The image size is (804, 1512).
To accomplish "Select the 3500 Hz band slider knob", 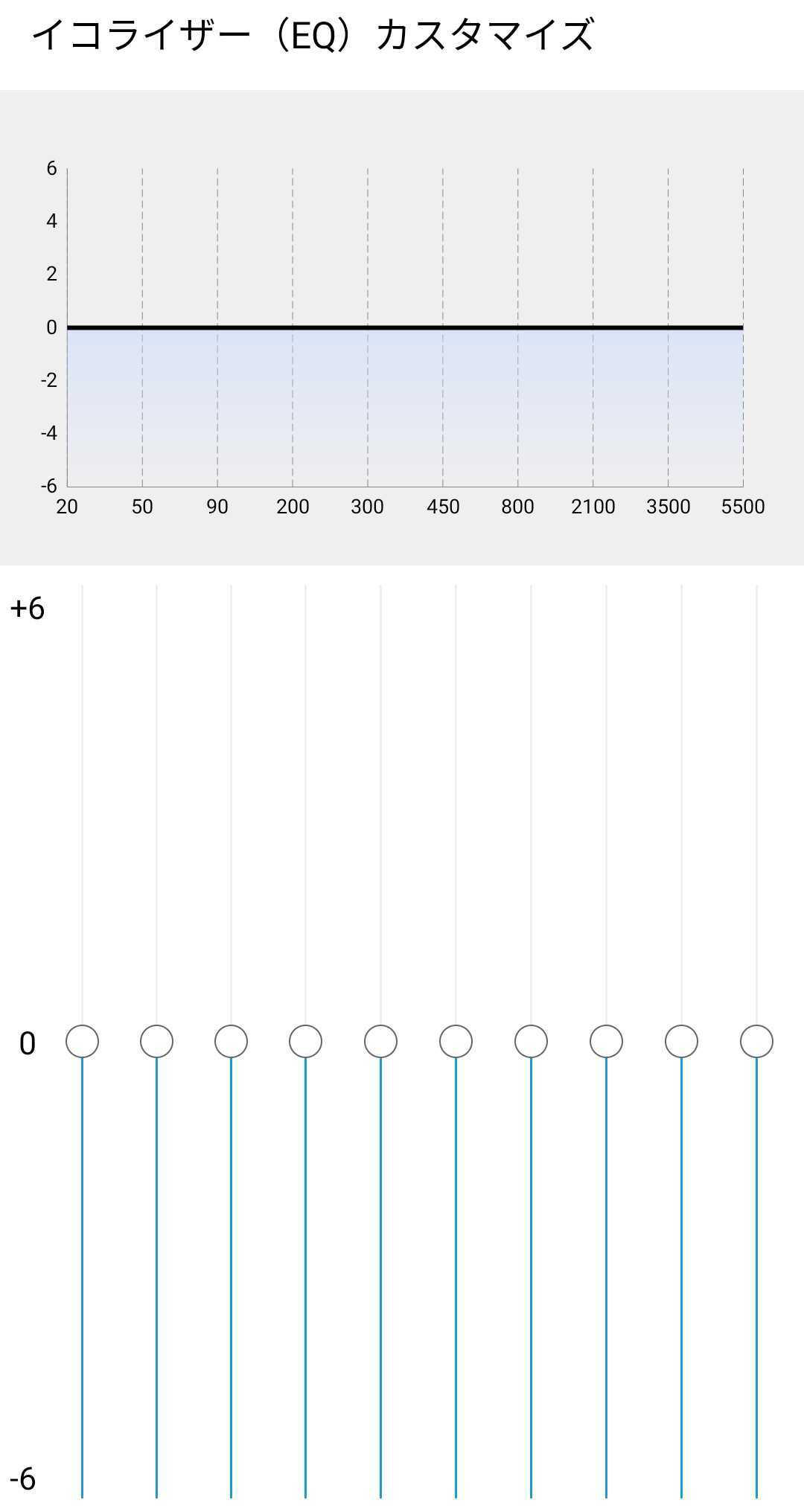I will click(x=681, y=1041).
